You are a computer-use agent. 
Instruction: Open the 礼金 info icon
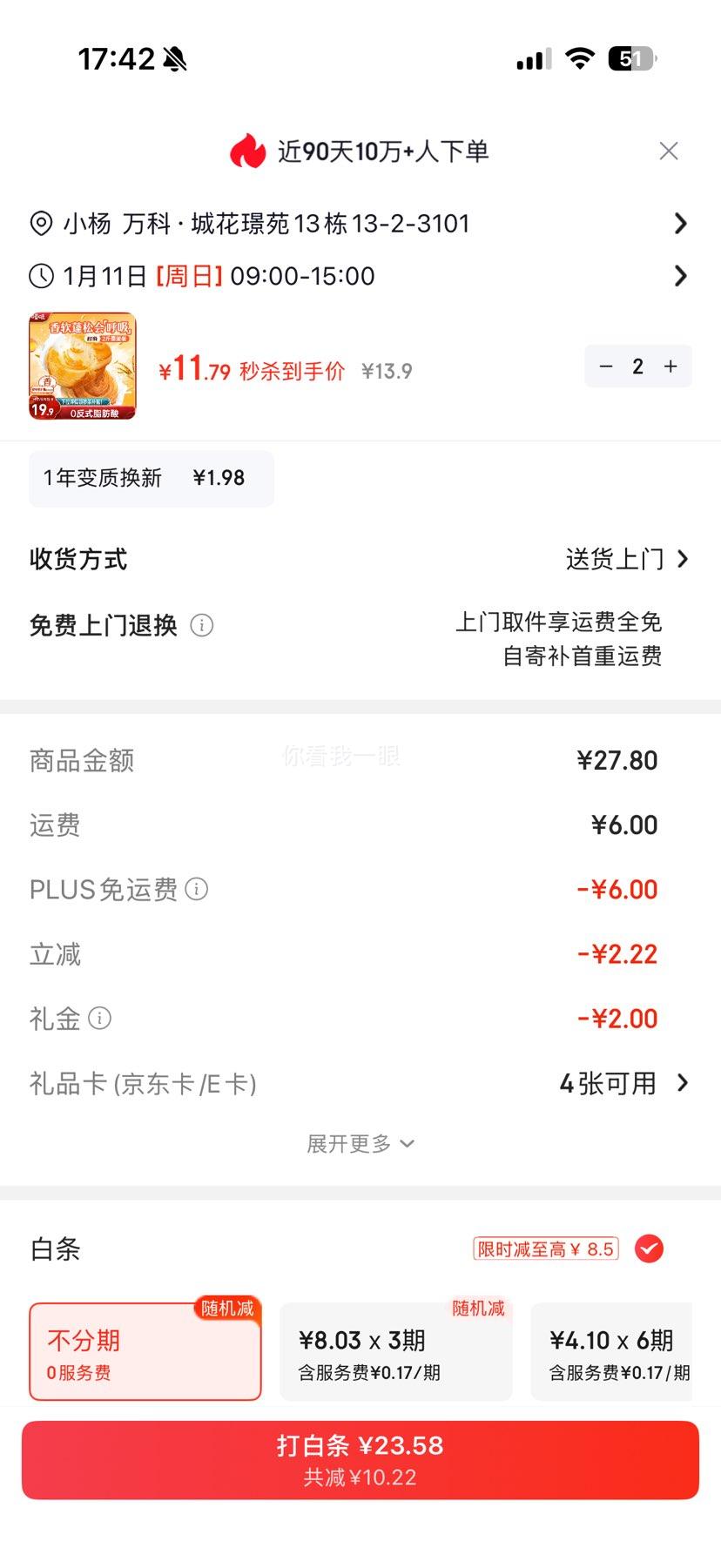102,1019
